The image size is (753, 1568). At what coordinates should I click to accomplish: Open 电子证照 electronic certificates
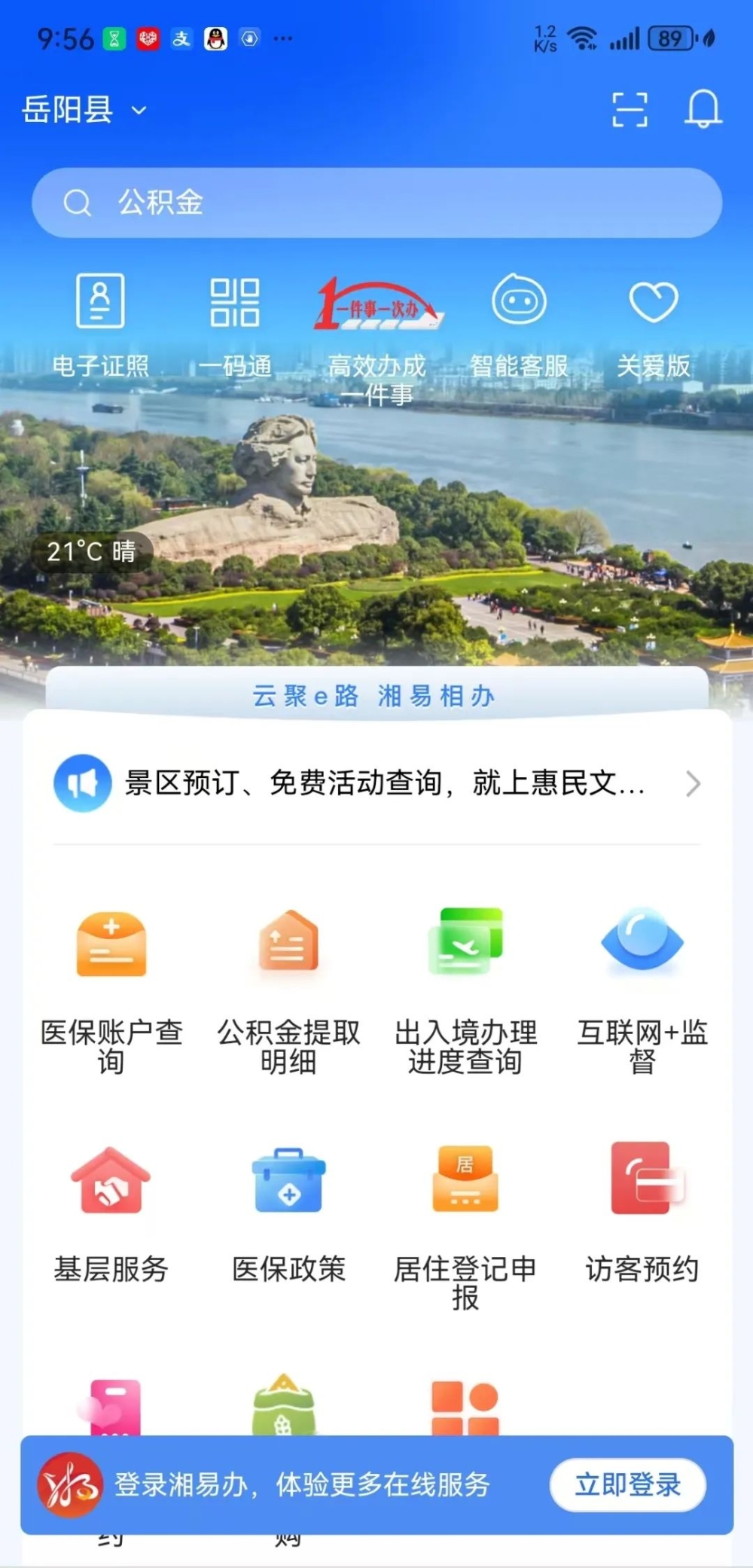[100, 324]
